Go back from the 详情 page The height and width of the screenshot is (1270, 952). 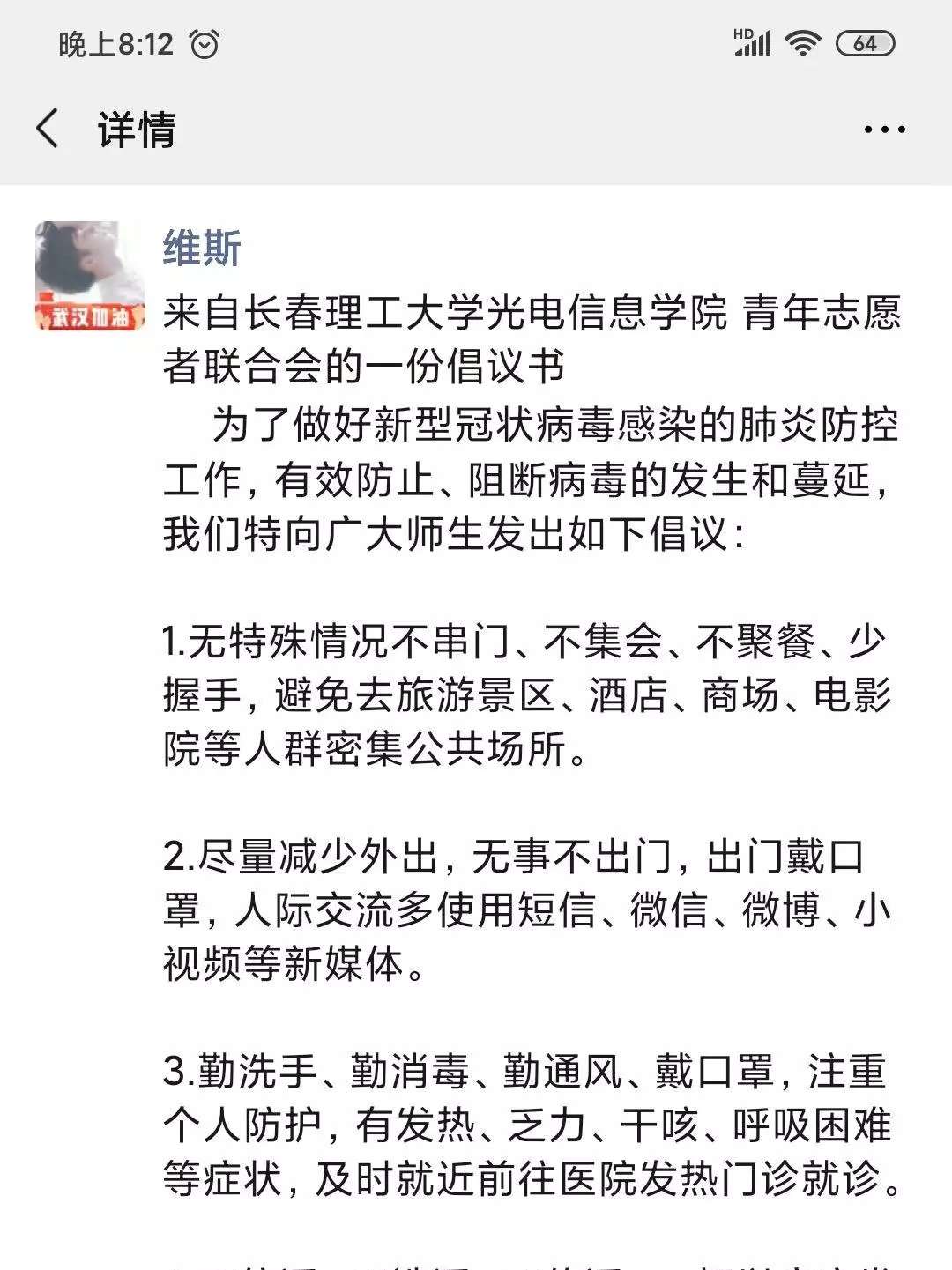48,129
